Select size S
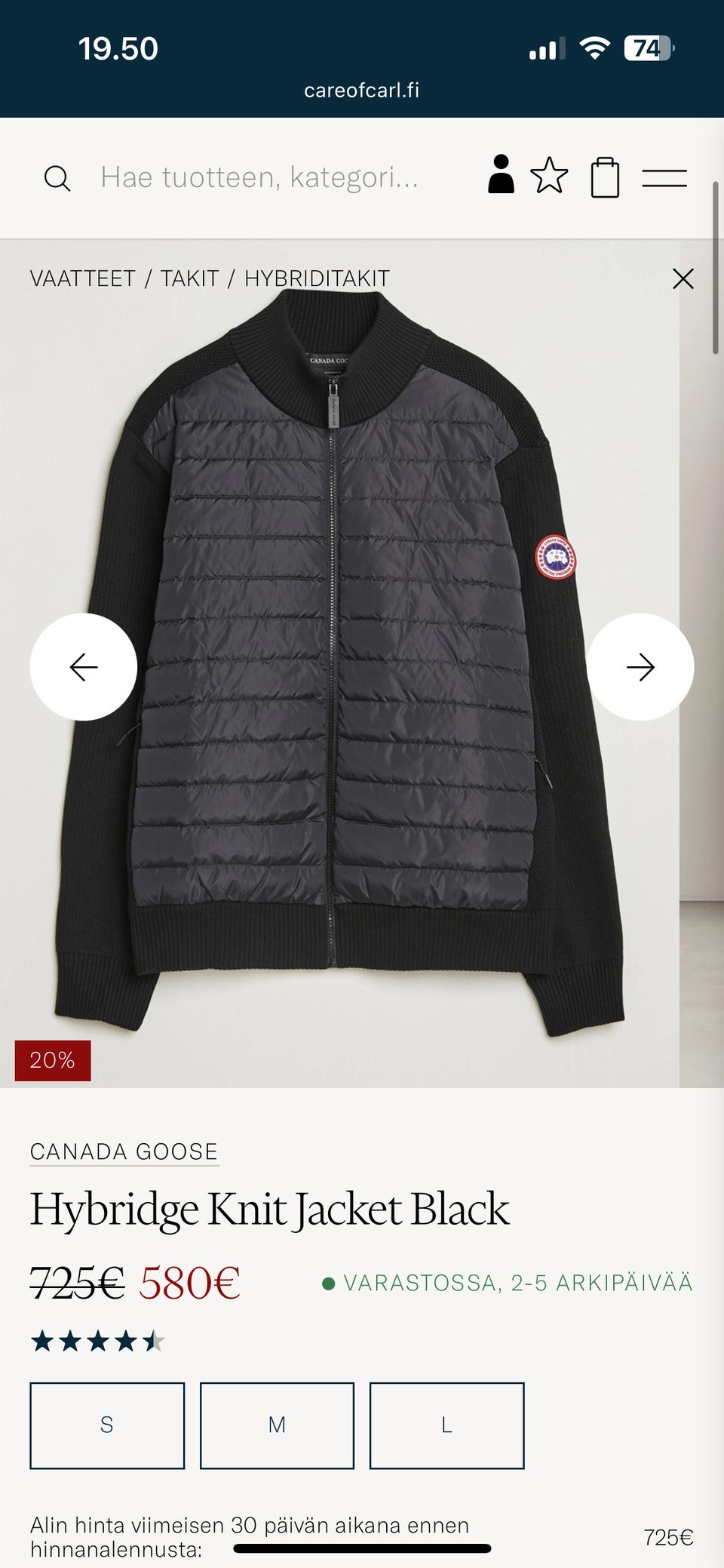724x1568 pixels. click(x=107, y=1425)
